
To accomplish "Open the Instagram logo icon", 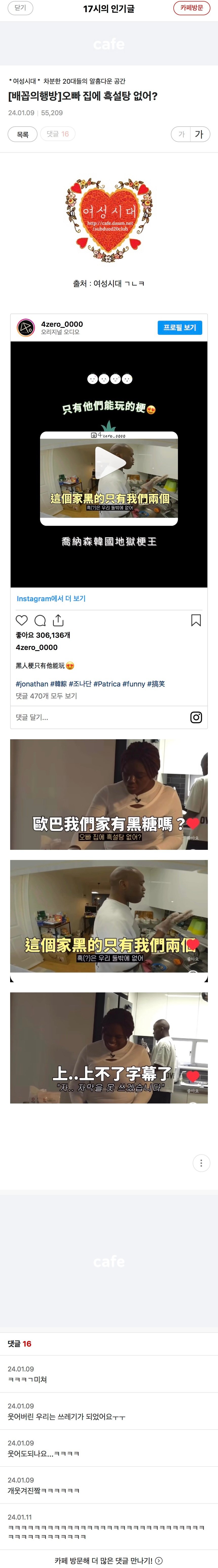I will 196,718.
